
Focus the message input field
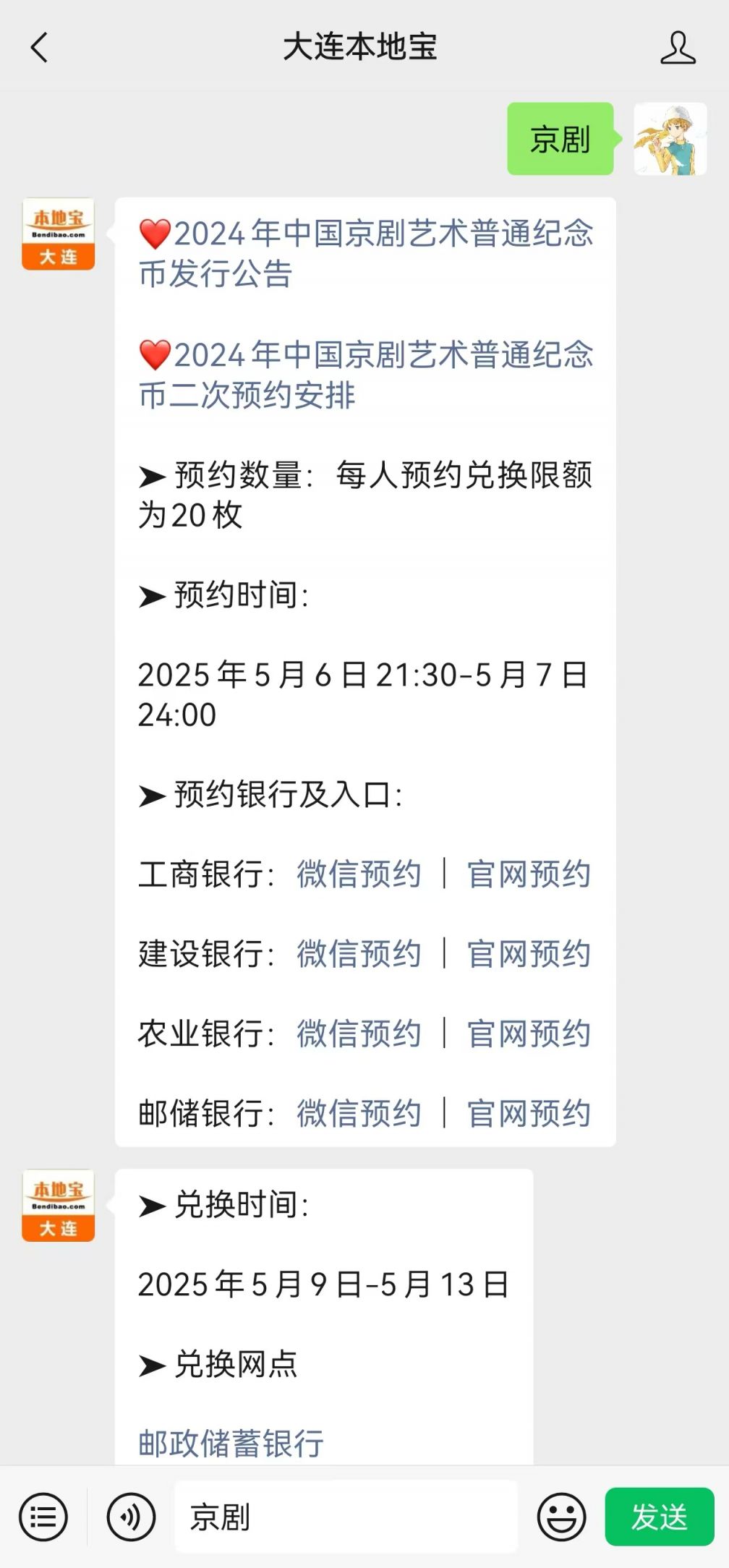click(346, 1517)
